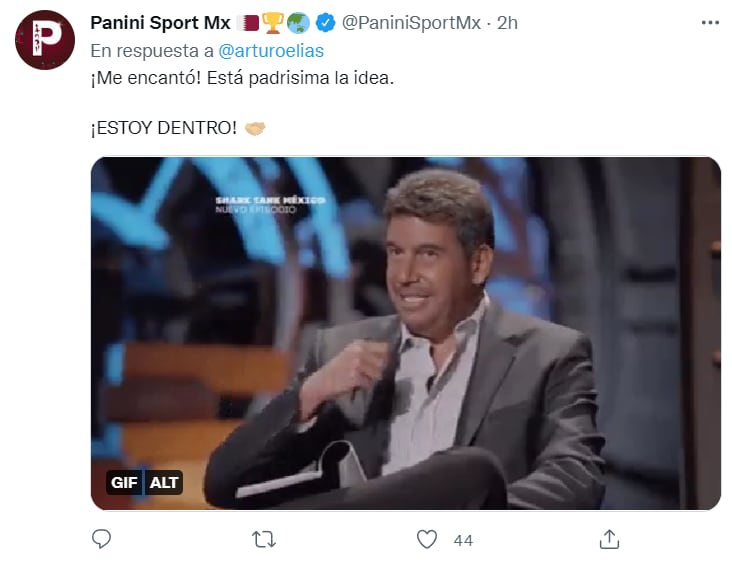View the GIF's ALT description

pos(164,483)
